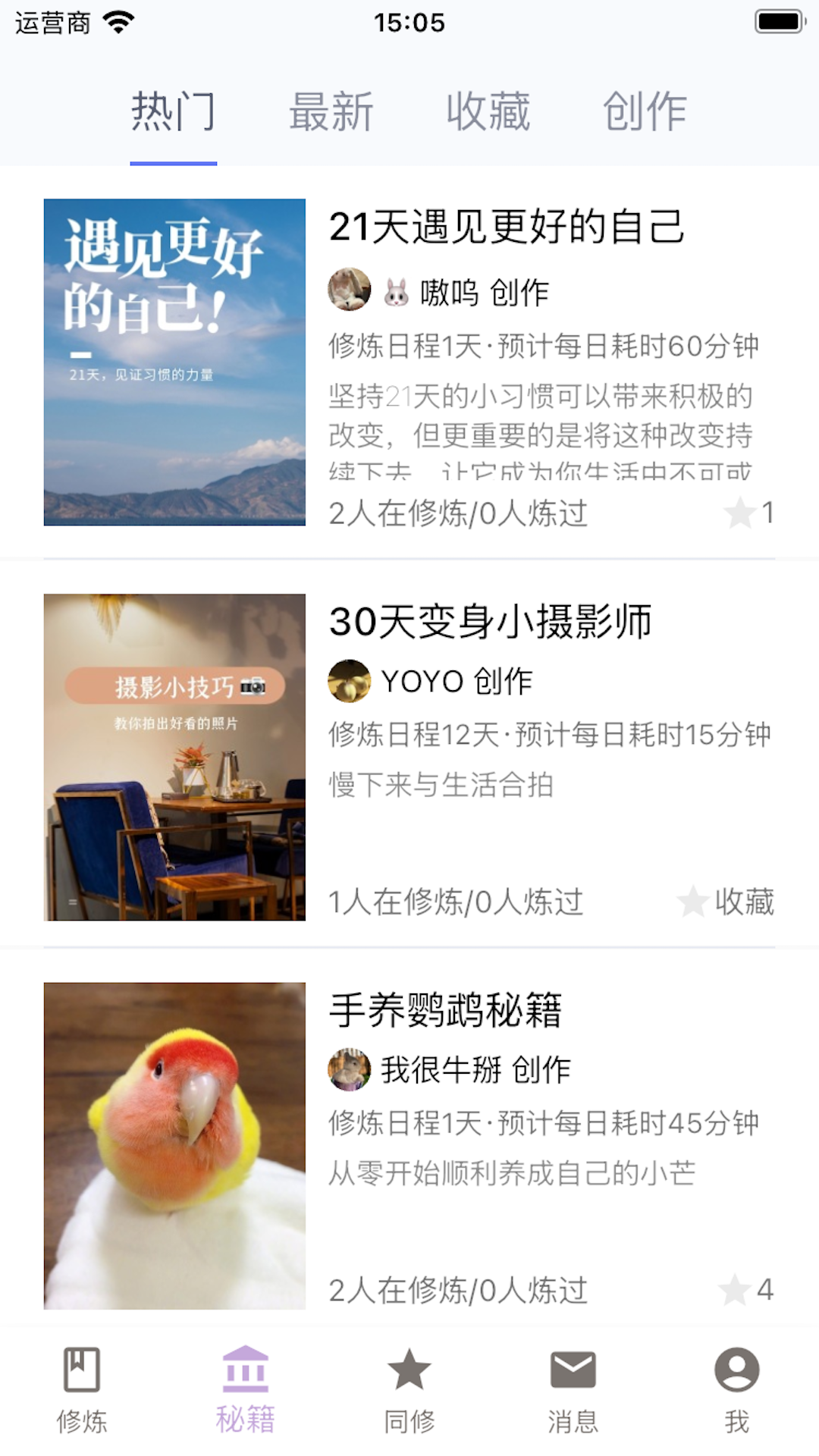Open the 收藏 tab
The width and height of the screenshot is (819, 1456).
pos(488,112)
